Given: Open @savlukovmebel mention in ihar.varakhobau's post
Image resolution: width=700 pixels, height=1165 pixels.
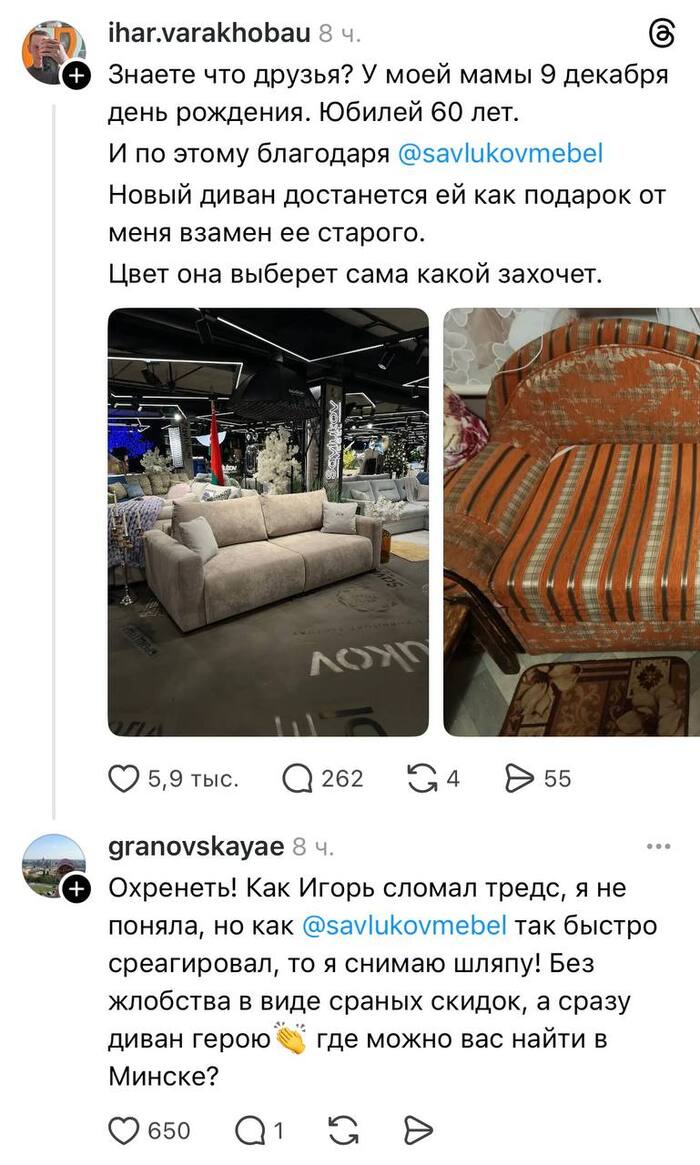Looking at the screenshot, I should click(x=500, y=154).
